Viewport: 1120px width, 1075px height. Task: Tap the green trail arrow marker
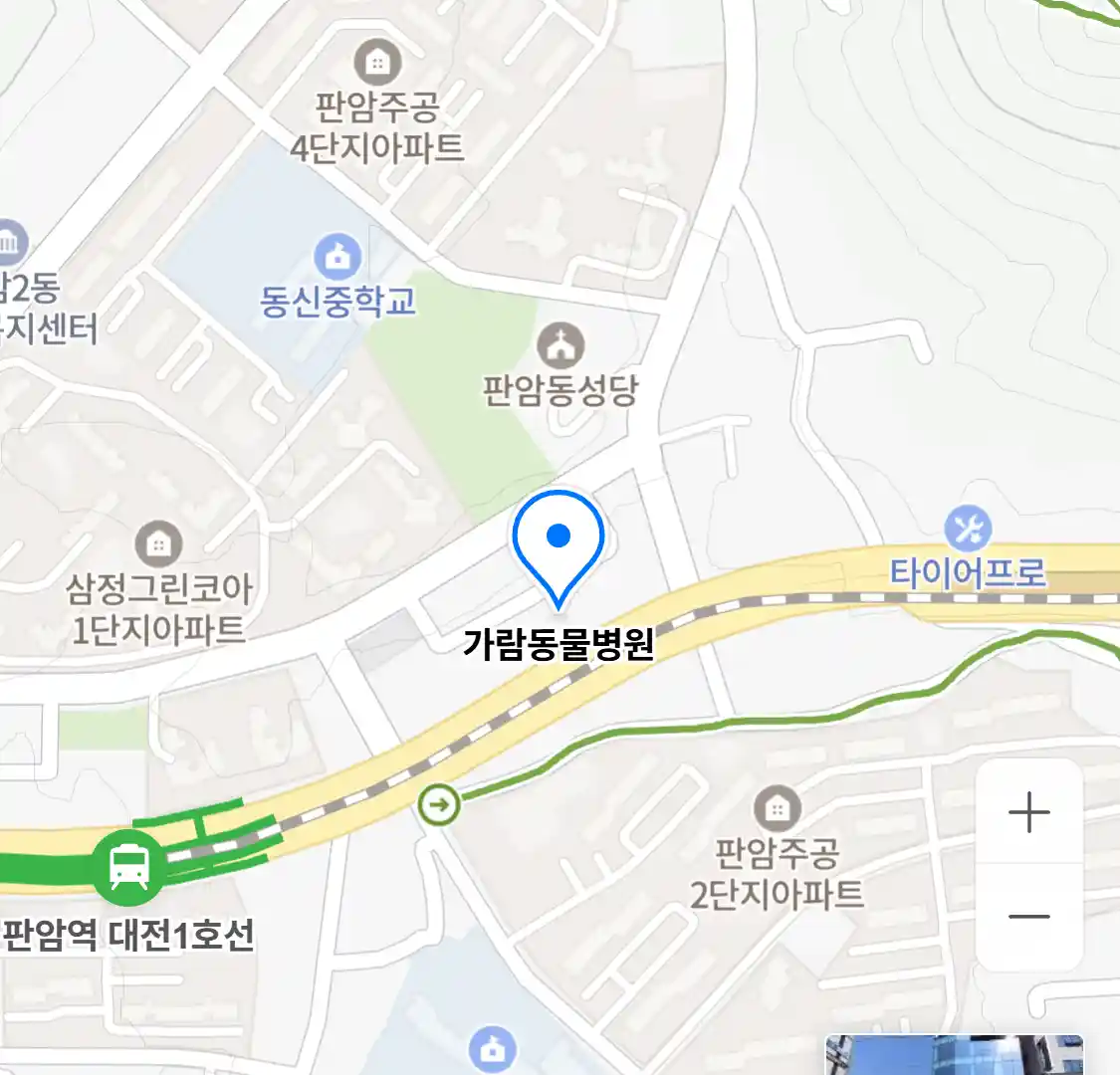(x=440, y=804)
